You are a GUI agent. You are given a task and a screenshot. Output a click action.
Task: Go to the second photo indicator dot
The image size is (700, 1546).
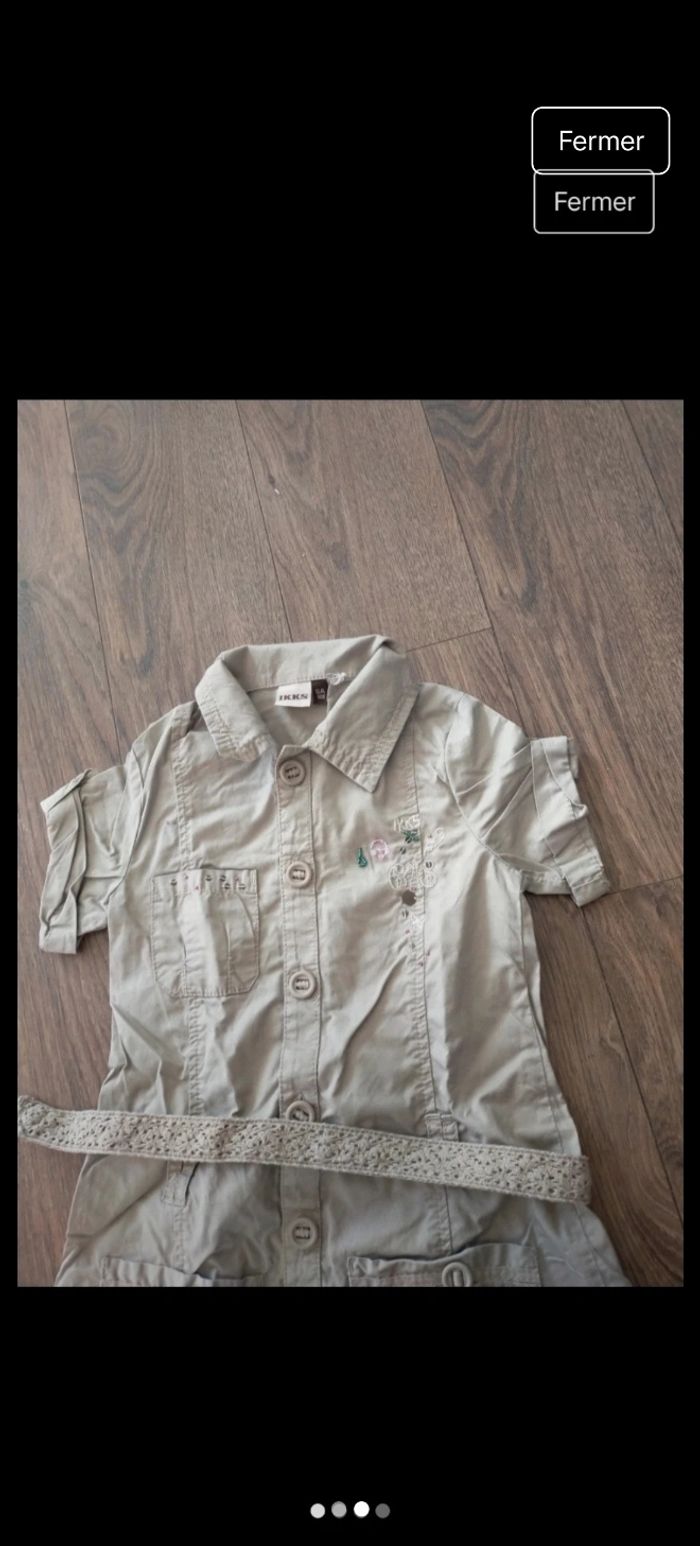click(x=339, y=1510)
